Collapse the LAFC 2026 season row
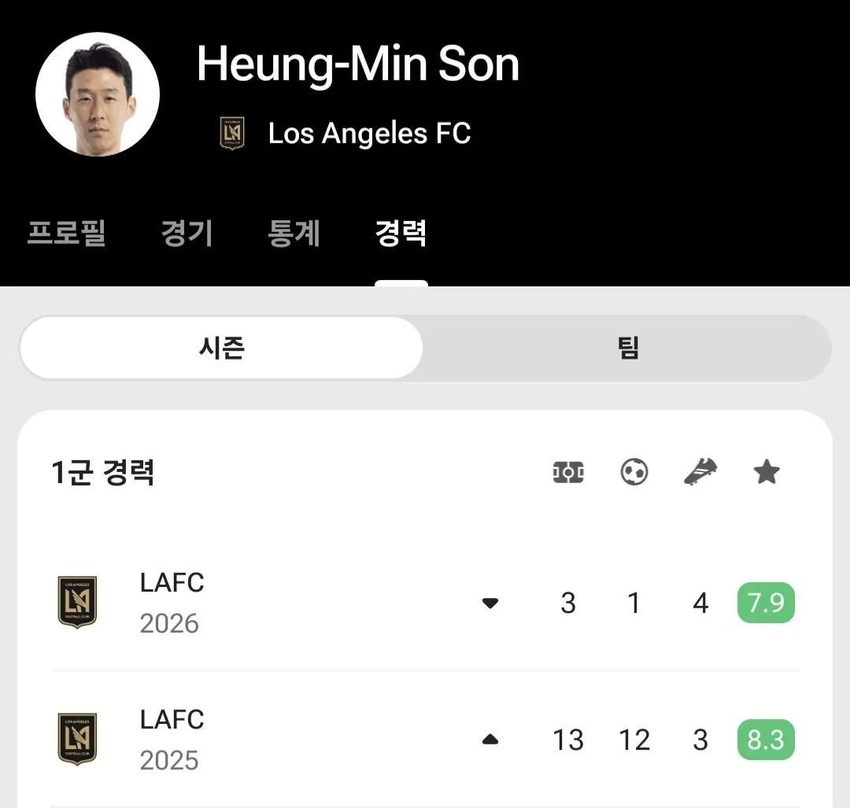The image size is (850, 808). pos(490,603)
